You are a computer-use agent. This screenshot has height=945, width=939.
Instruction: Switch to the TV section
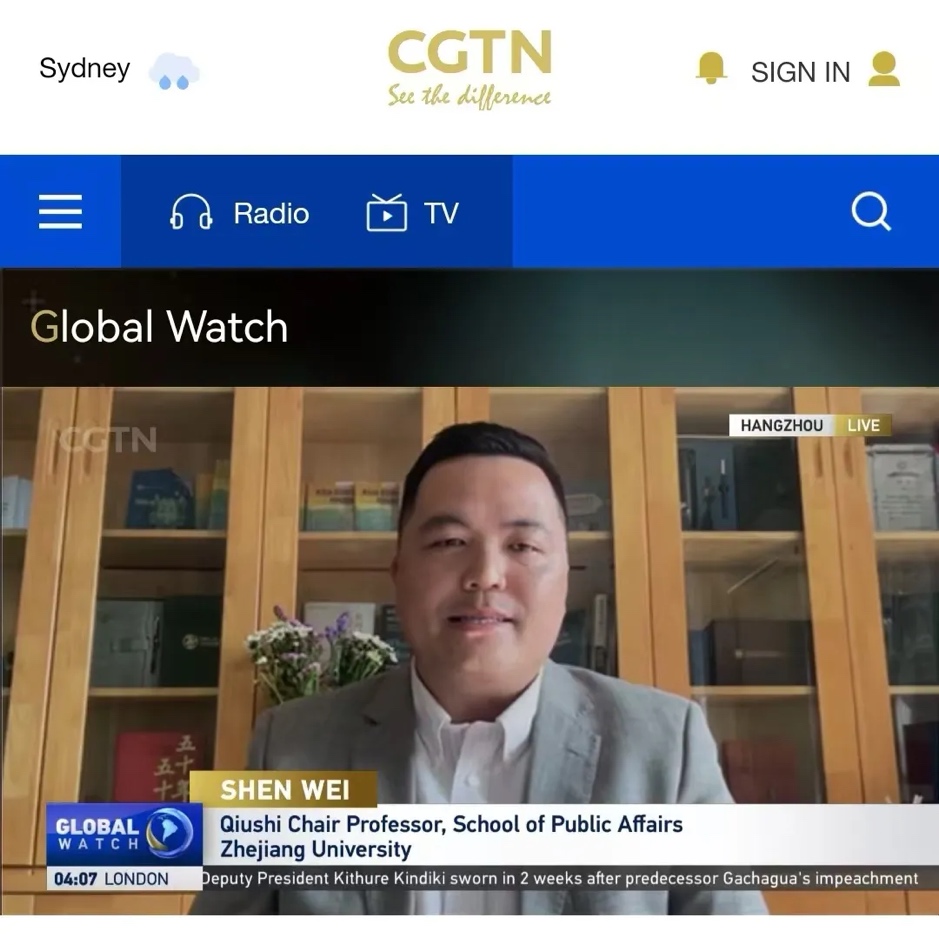click(x=412, y=213)
